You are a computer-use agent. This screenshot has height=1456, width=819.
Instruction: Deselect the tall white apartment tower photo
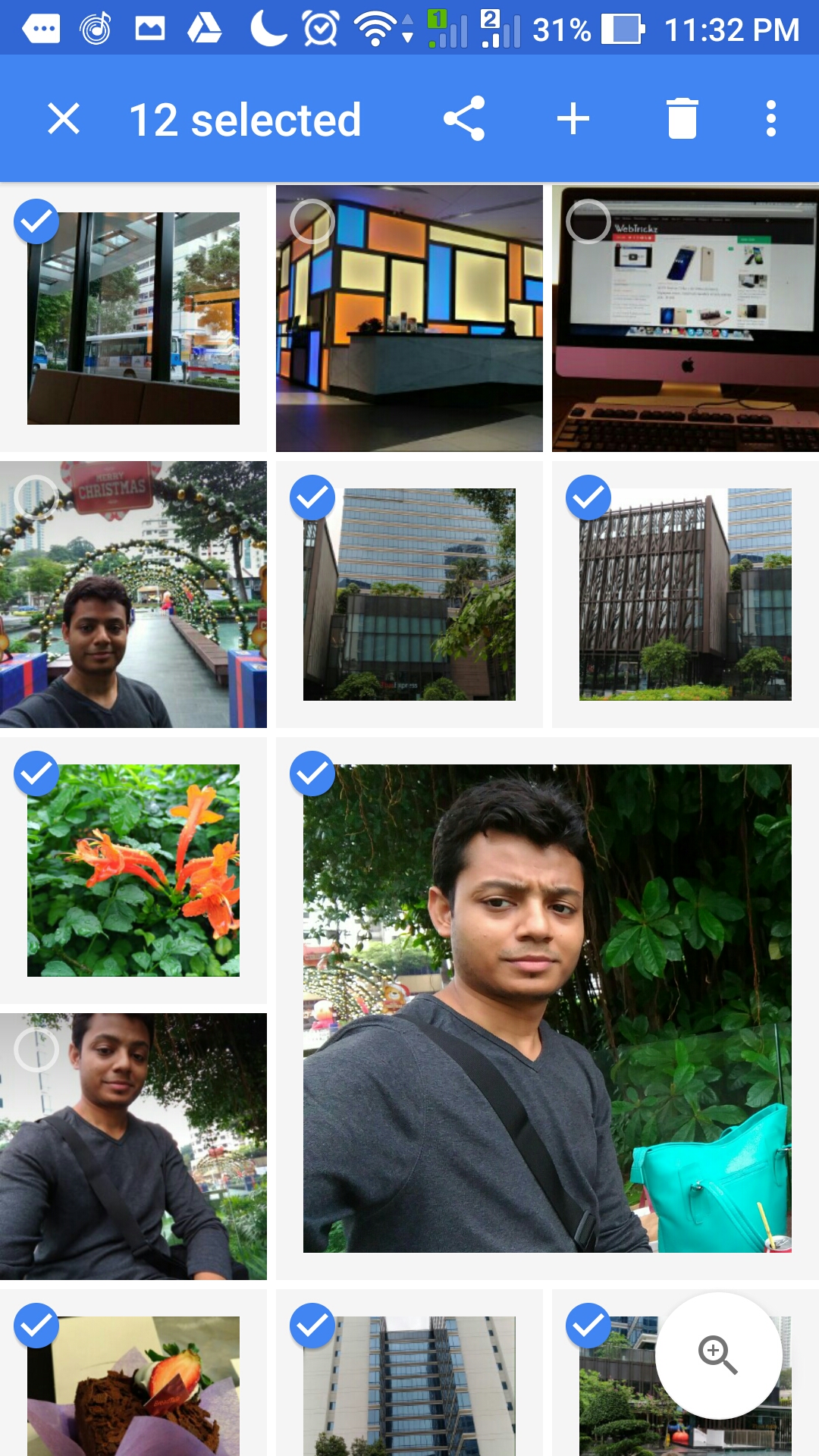(x=409, y=1373)
